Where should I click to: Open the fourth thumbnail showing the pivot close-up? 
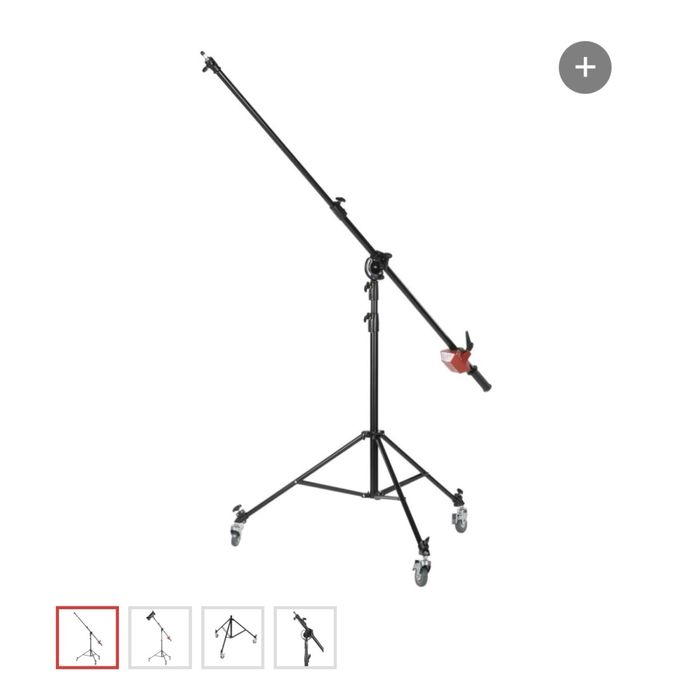305,637
